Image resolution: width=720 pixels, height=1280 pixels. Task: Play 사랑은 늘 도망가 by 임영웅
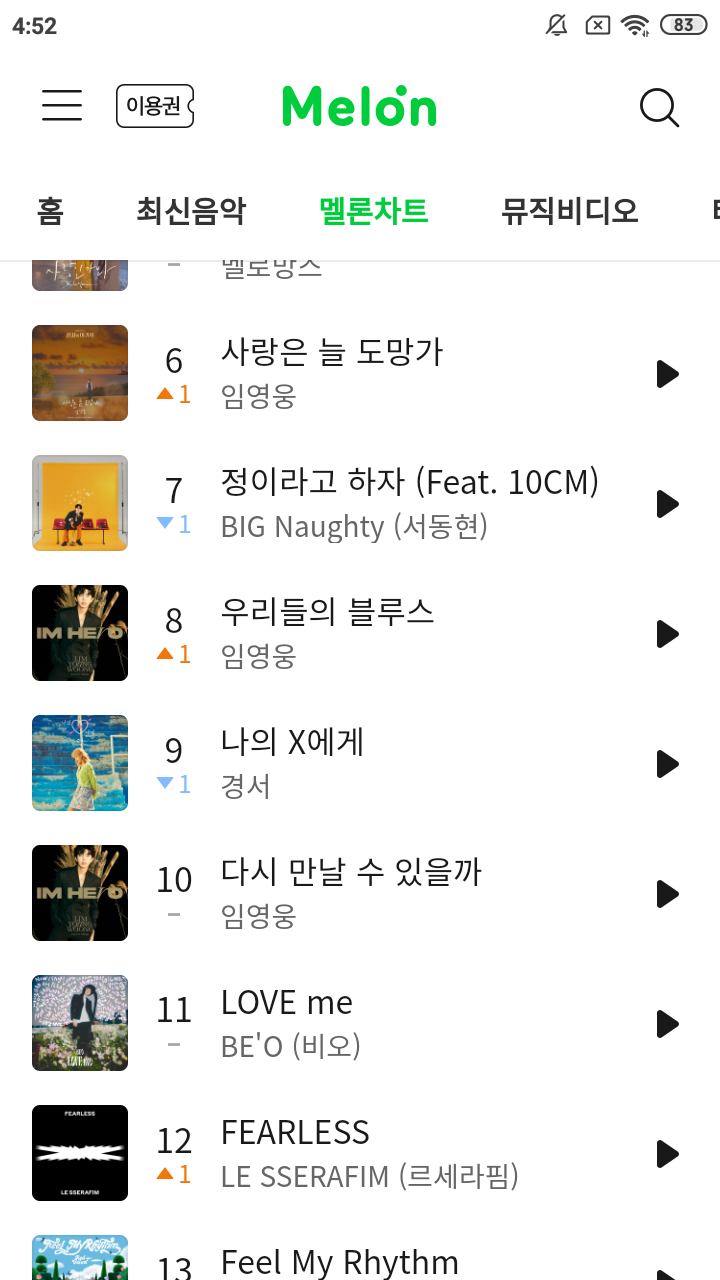click(x=667, y=374)
